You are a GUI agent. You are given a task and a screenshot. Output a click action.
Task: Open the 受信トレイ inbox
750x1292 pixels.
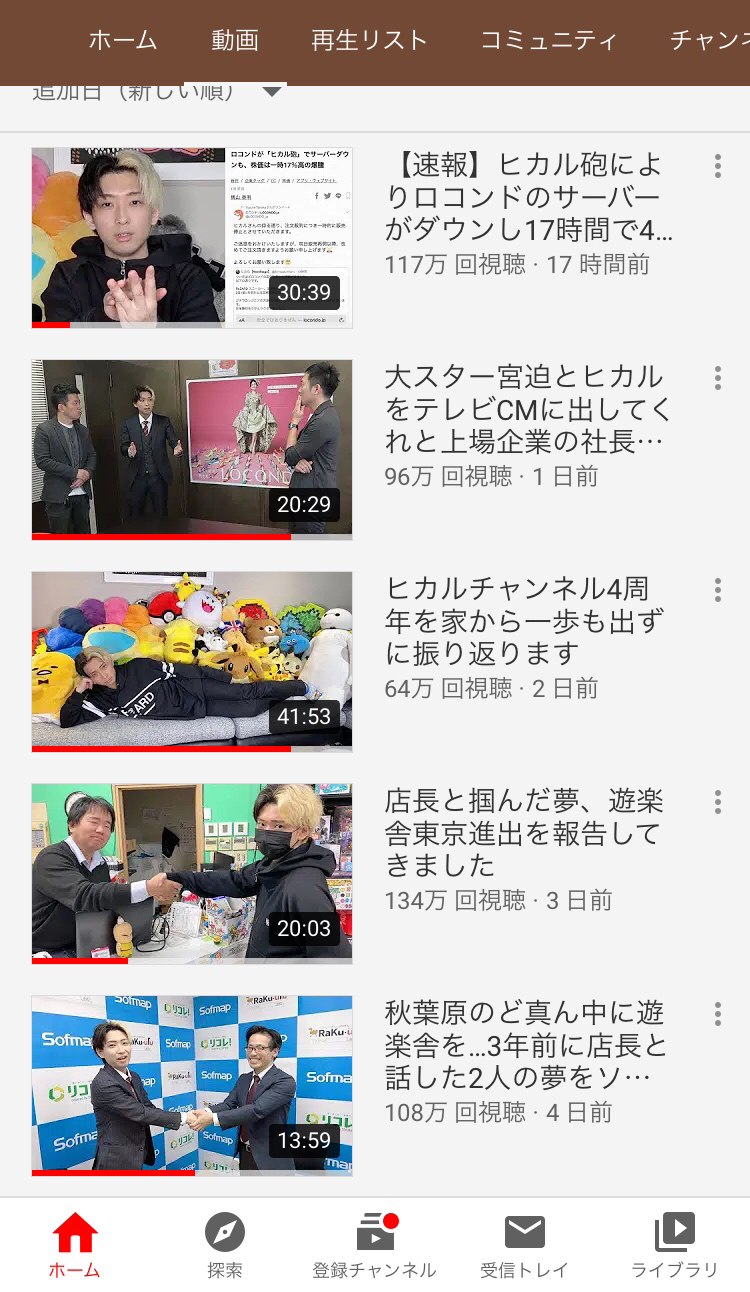pos(524,1245)
